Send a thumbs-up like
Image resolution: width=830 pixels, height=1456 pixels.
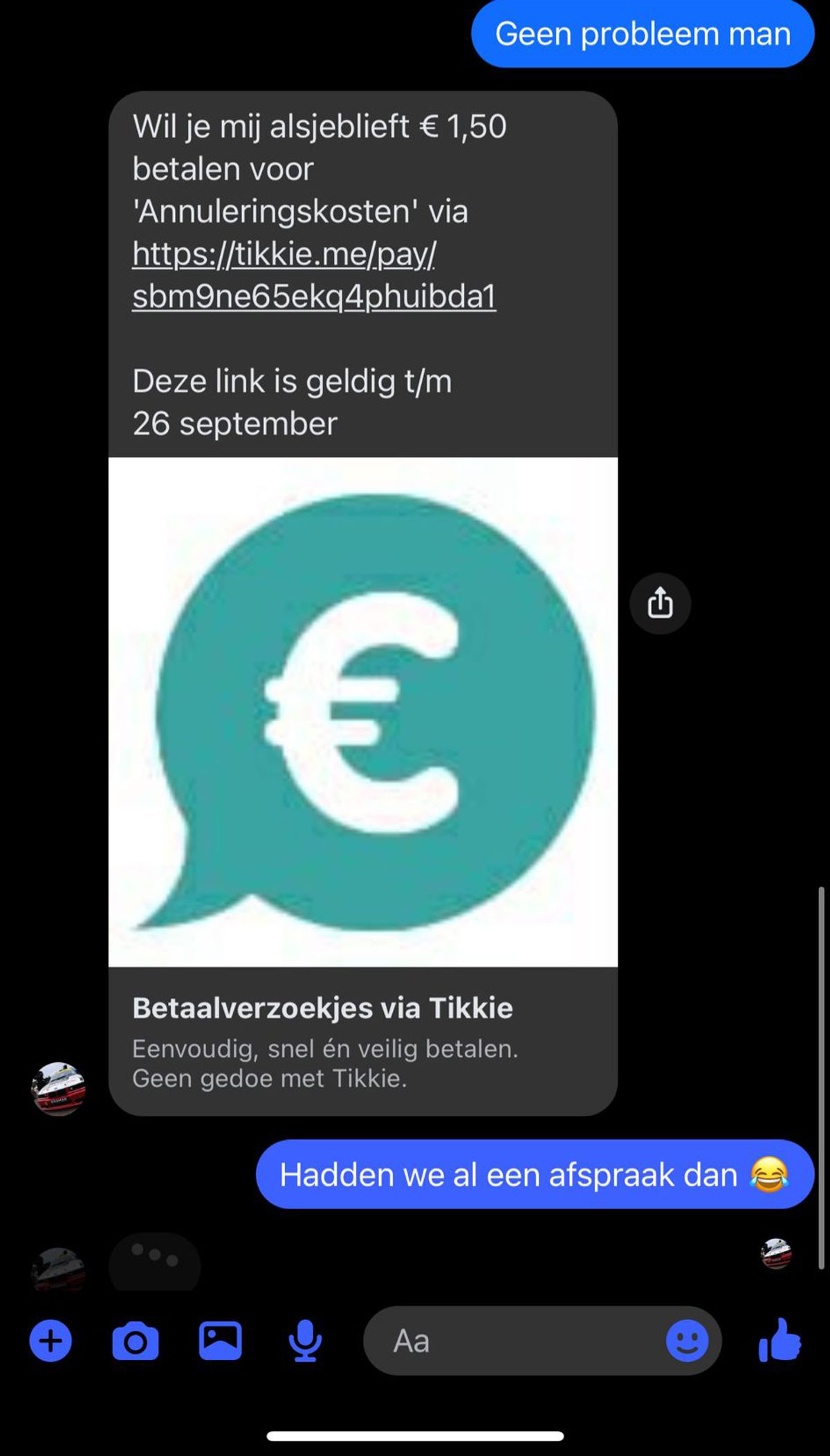(x=780, y=1340)
